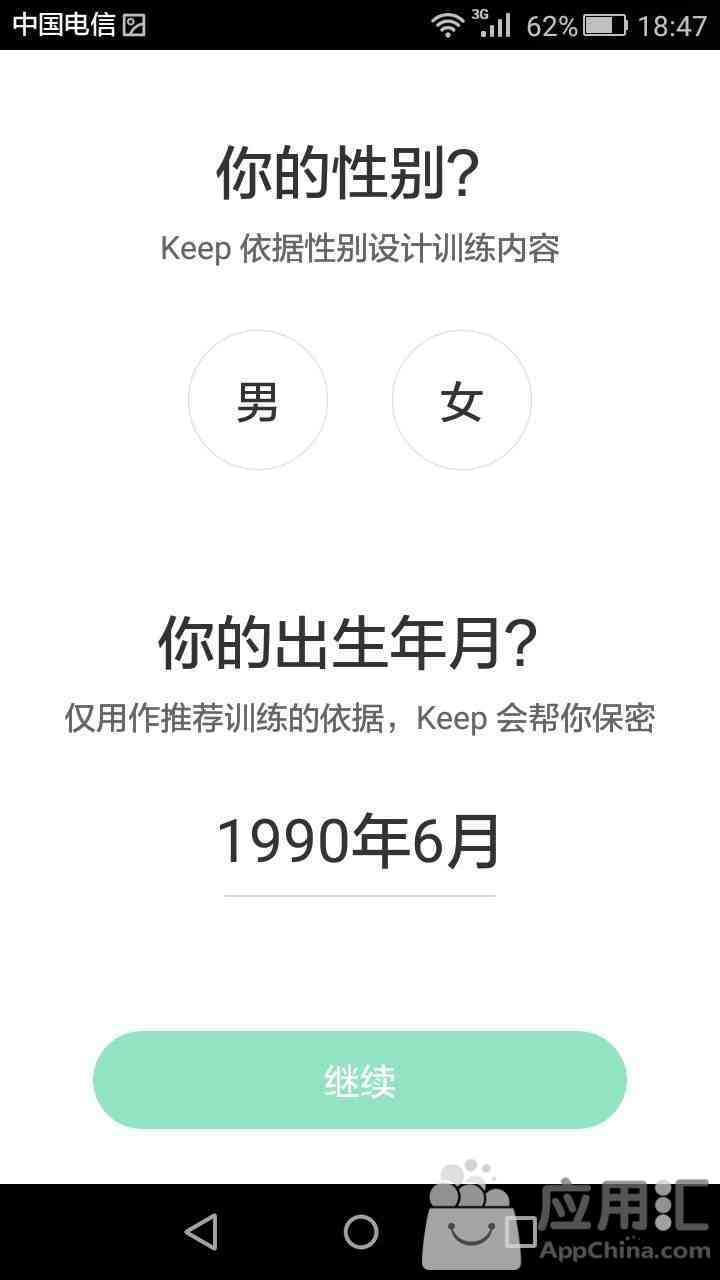Image resolution: width=720 pixels, height=1280 pixels.
Task: Tap the 继续 continue button
Action: (360, 1080)
